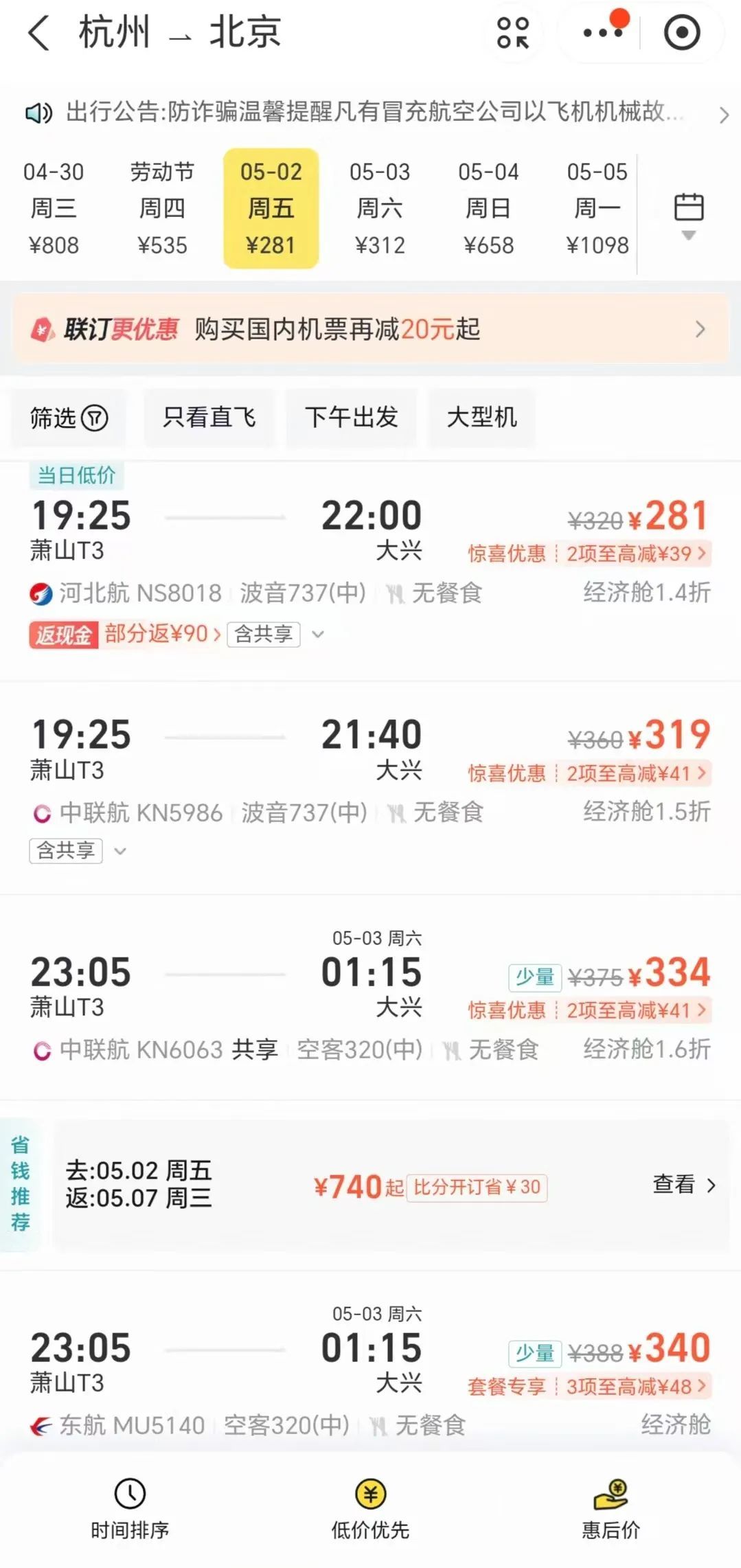Click the back arrow to return

[x=39, y=32]
